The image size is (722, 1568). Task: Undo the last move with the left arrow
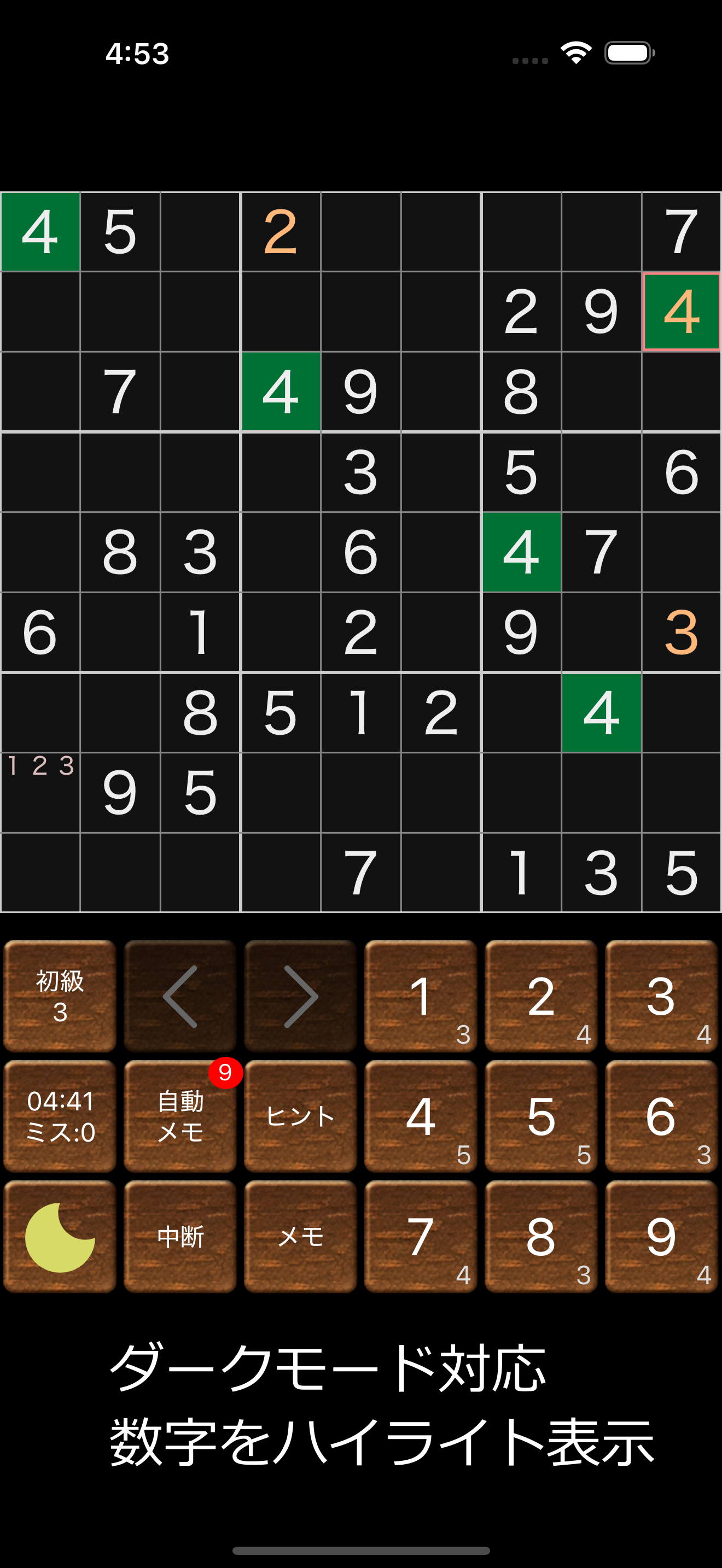pyautogui.click(x=180, y=997)
